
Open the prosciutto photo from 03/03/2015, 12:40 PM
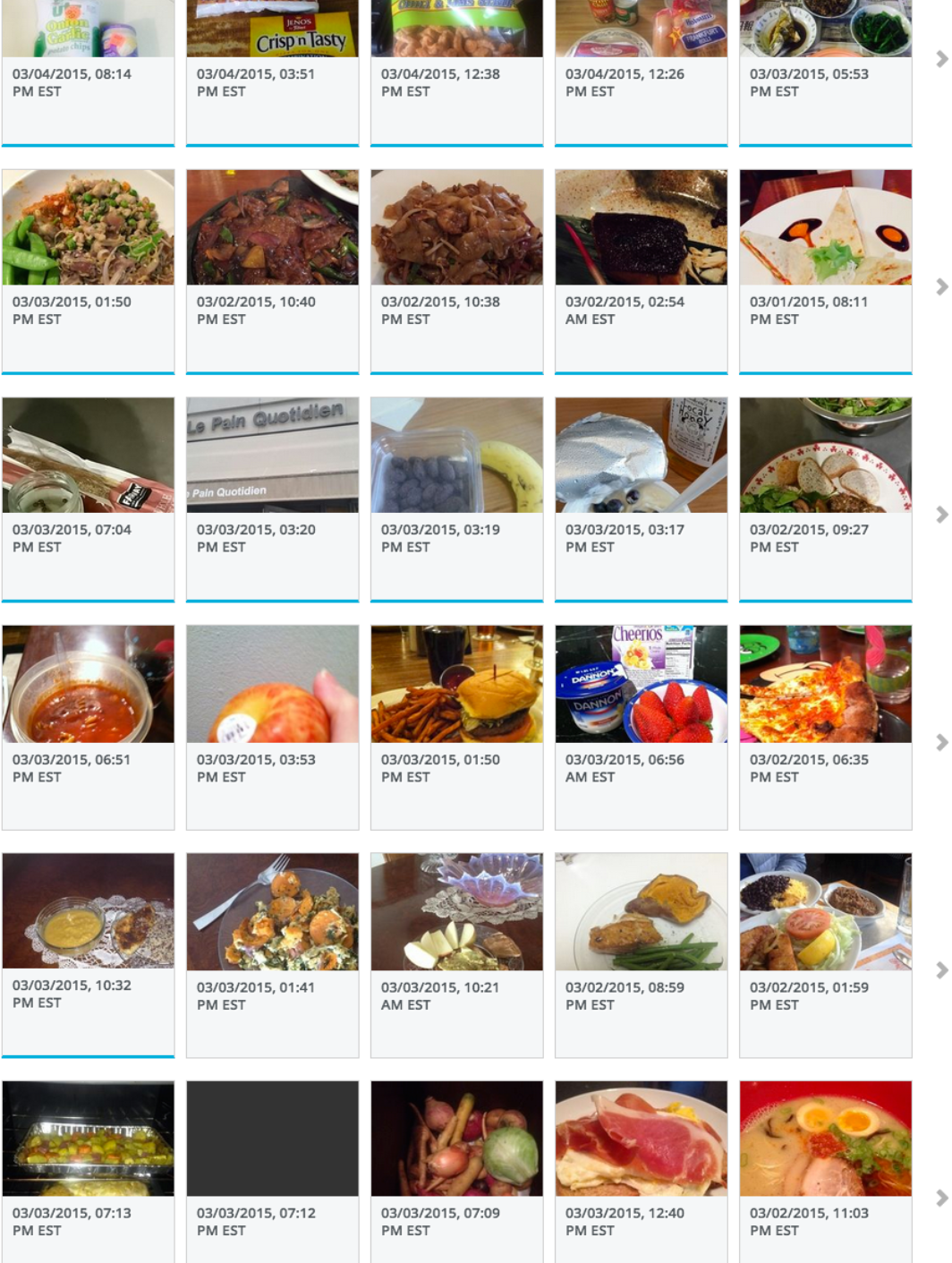click(641, 1139)
